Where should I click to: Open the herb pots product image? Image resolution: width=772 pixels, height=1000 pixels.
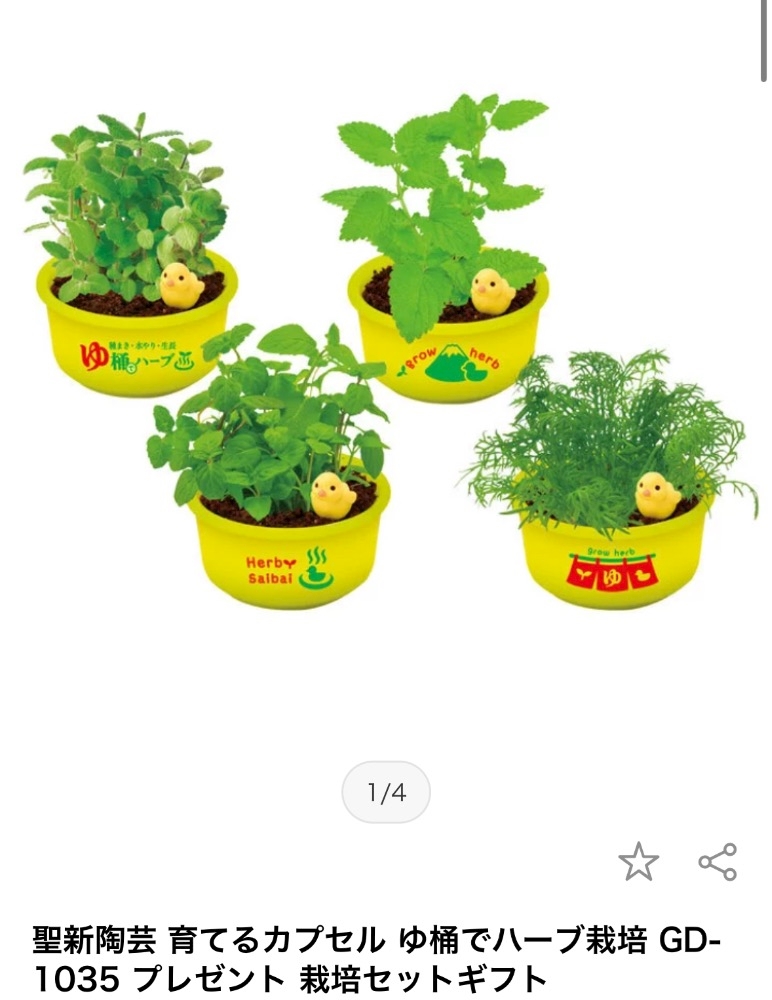point(386,360)
